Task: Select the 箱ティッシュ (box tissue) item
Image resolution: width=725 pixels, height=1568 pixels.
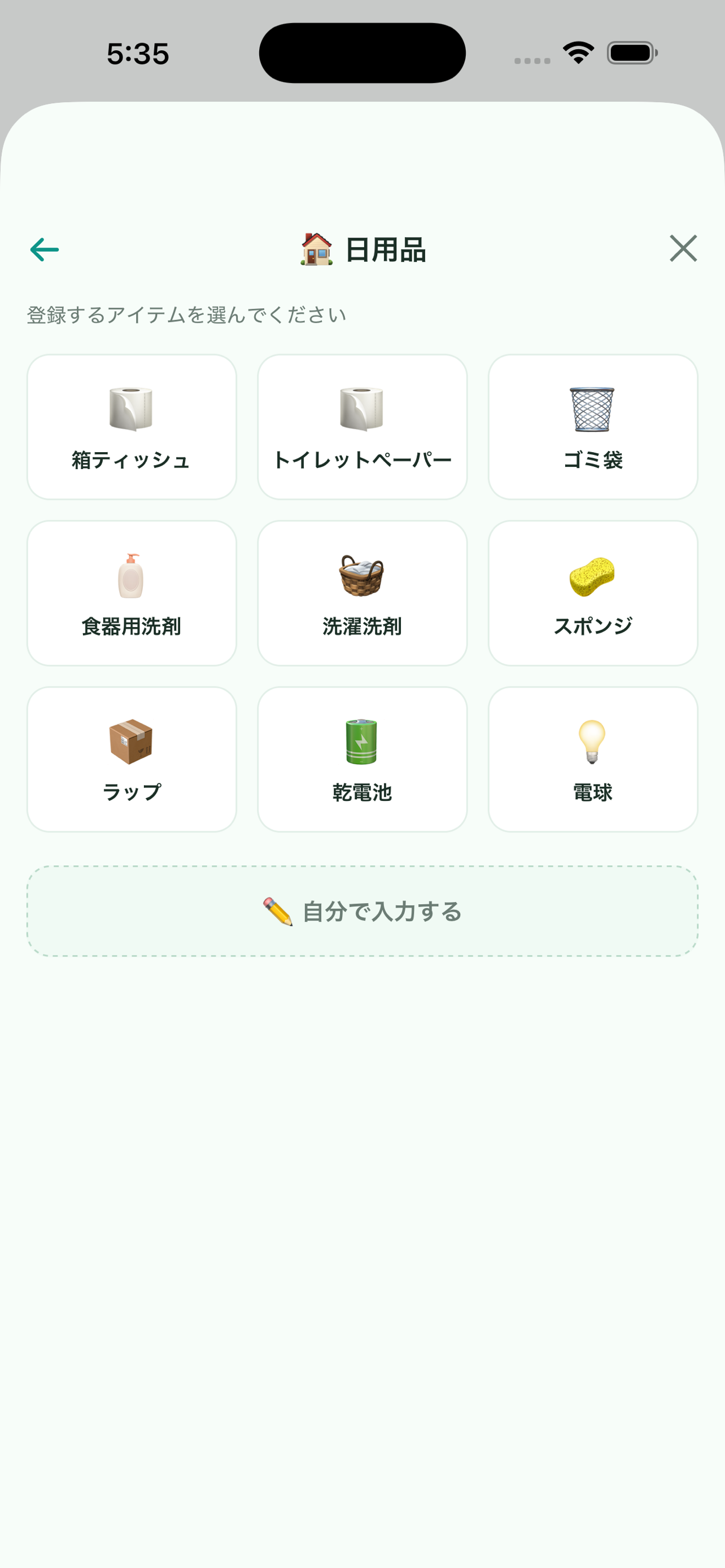Action: point(131,425)
